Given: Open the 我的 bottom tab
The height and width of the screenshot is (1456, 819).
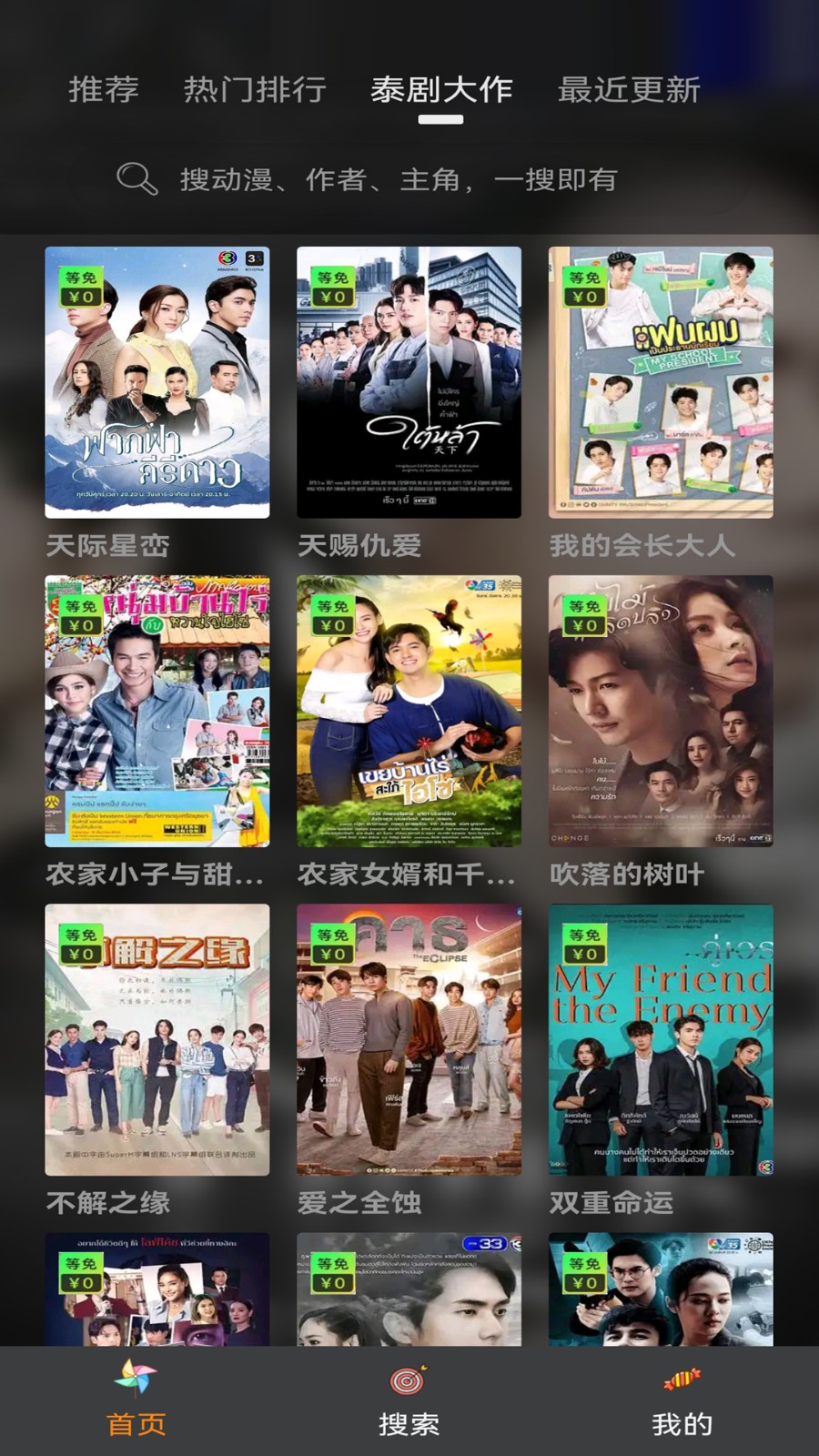Looking at the screenshot, I should point(682,1401).
